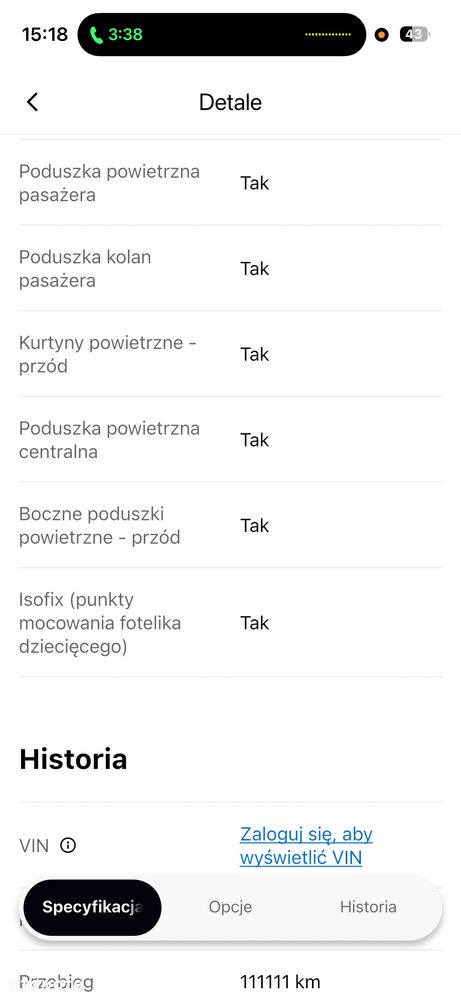Select the Specyfikacja tab
461x999 pixels.
pos(92,907)
